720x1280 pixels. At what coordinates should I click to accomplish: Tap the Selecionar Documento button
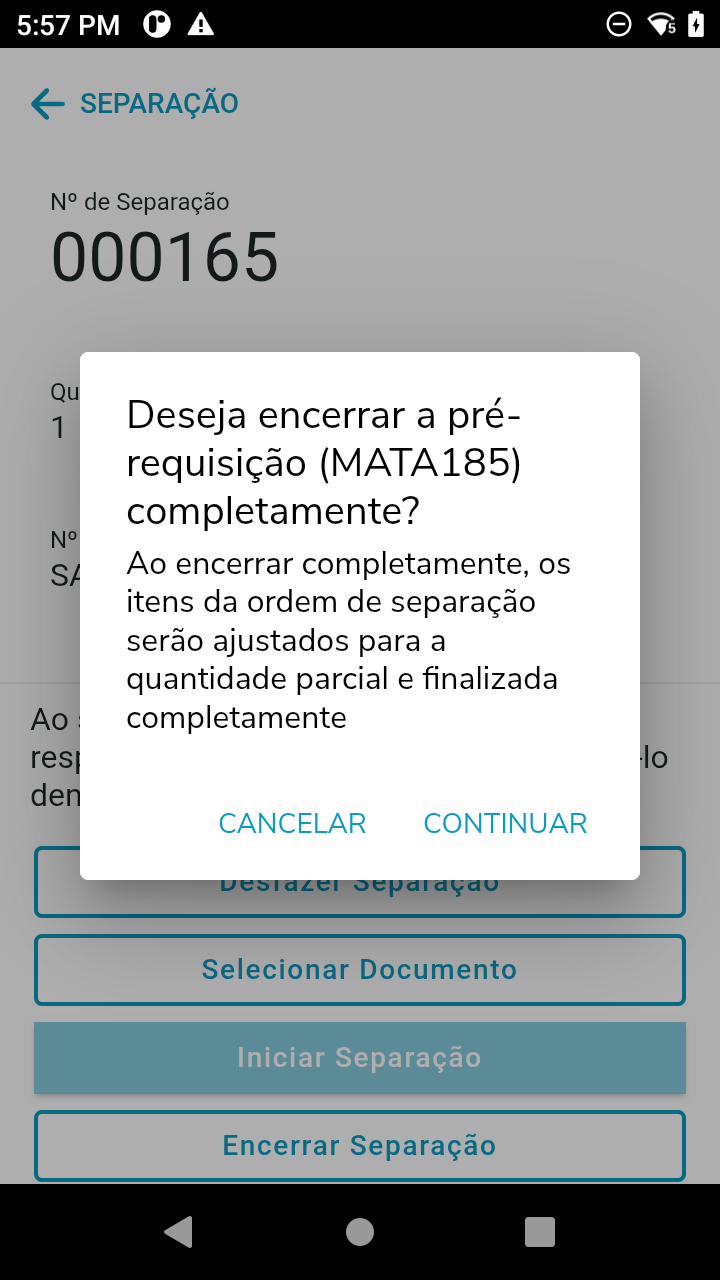click(x=359, y=969)
